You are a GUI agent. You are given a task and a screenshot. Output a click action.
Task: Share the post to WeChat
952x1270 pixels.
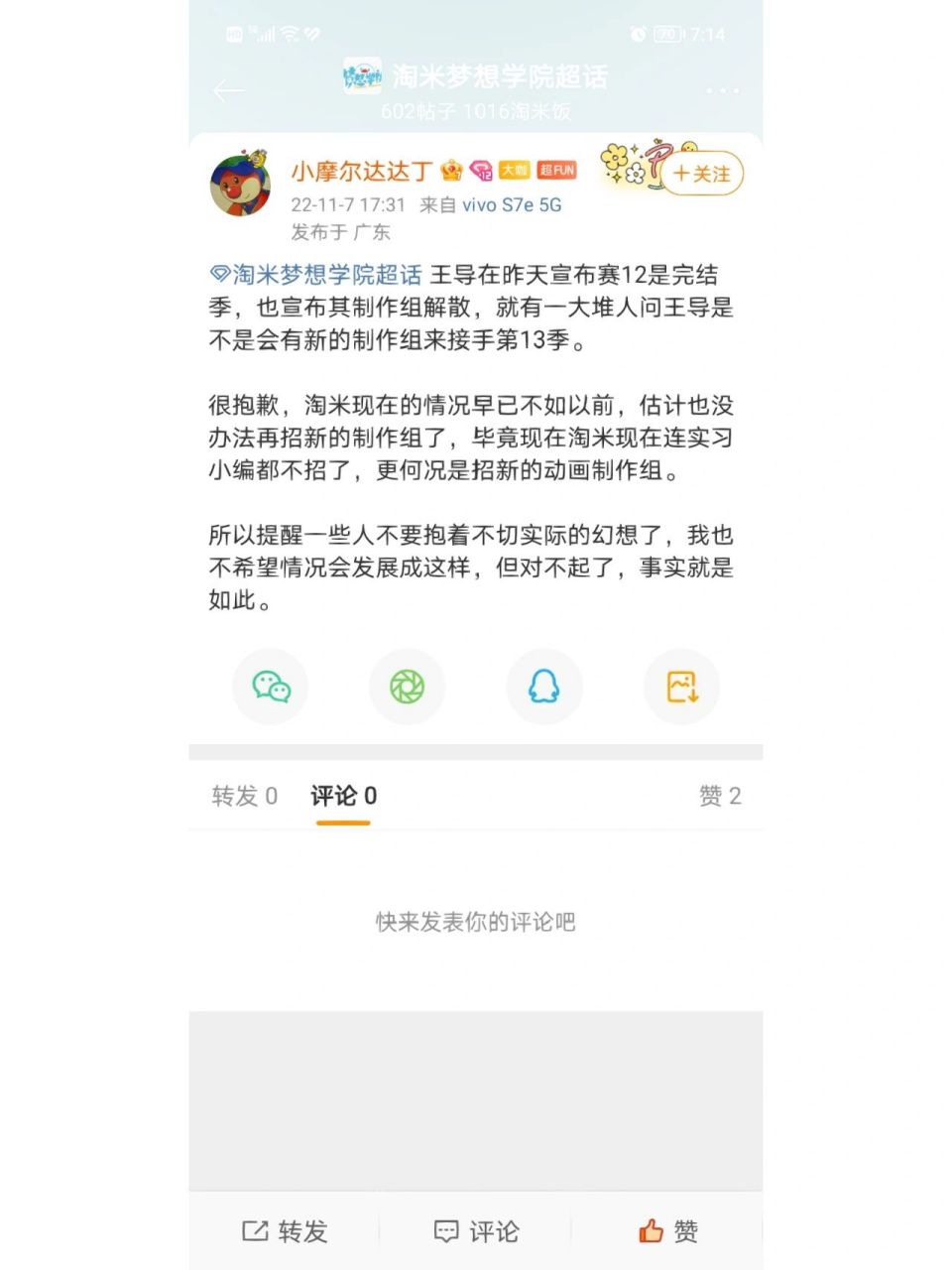pyautogui.click(x=270, y=686)
